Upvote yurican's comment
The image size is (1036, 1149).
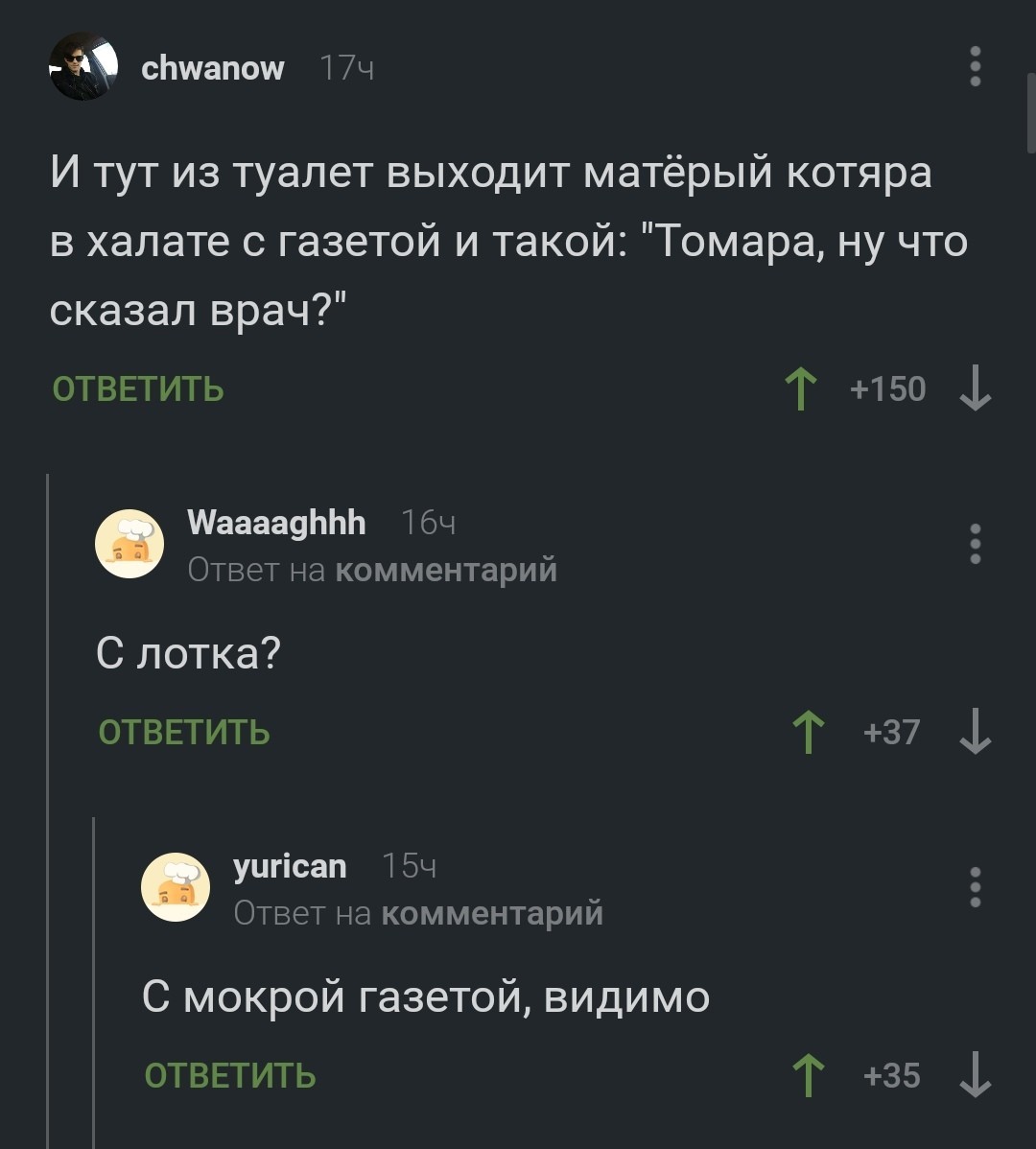click(x=808, y=1076)
